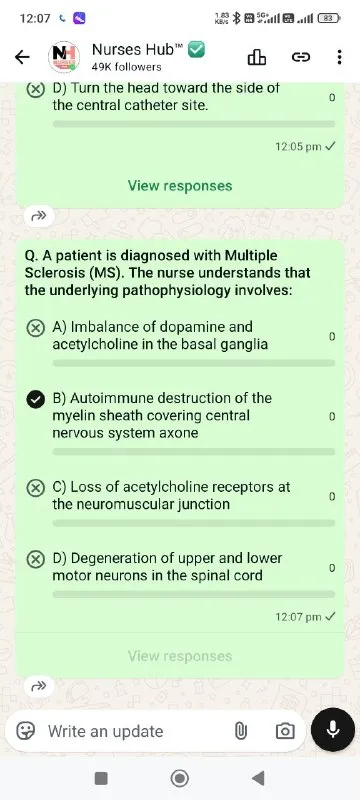360x800 pixels.
Task: Attach a file with the paperclip icon
Action: click(x=240, y=732)
